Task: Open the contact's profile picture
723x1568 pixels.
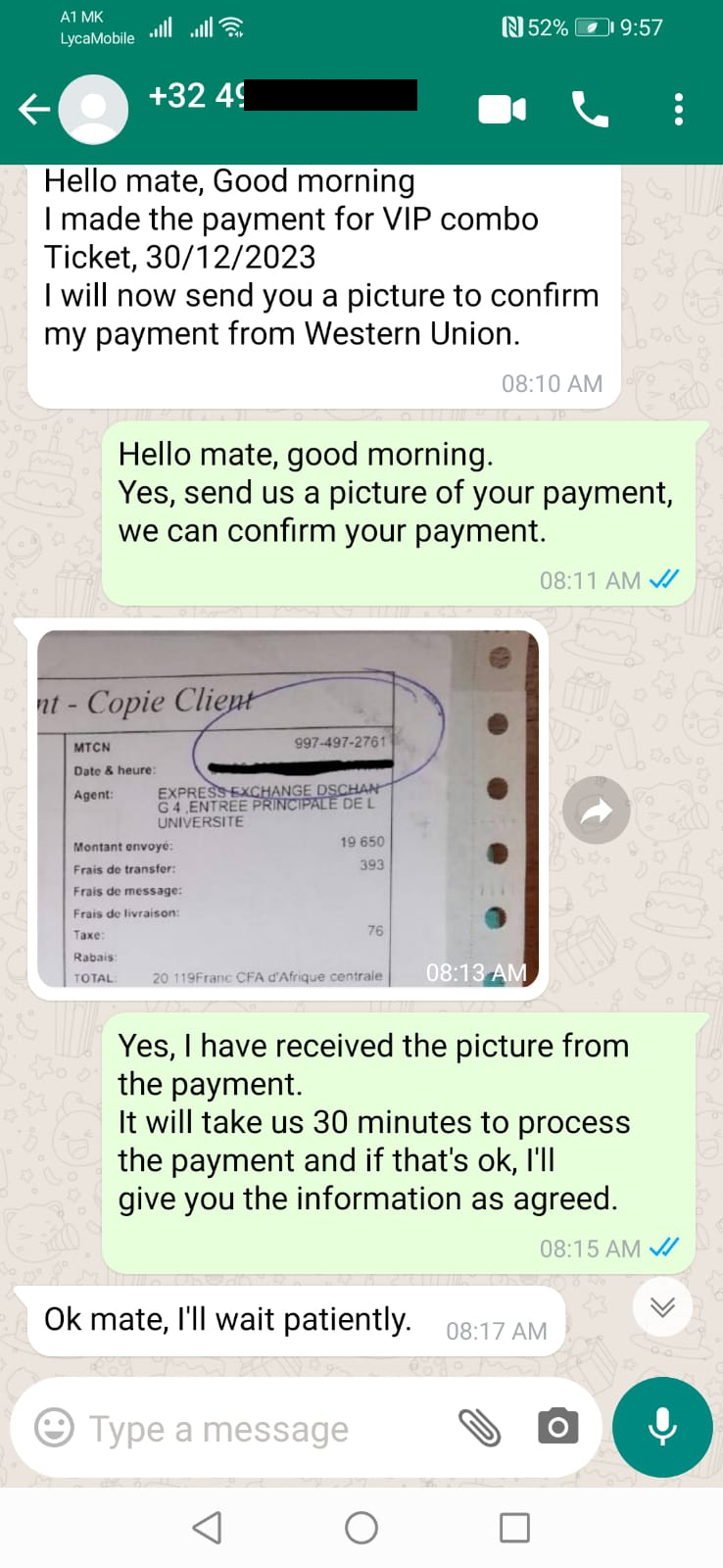Action: point(93,110)
